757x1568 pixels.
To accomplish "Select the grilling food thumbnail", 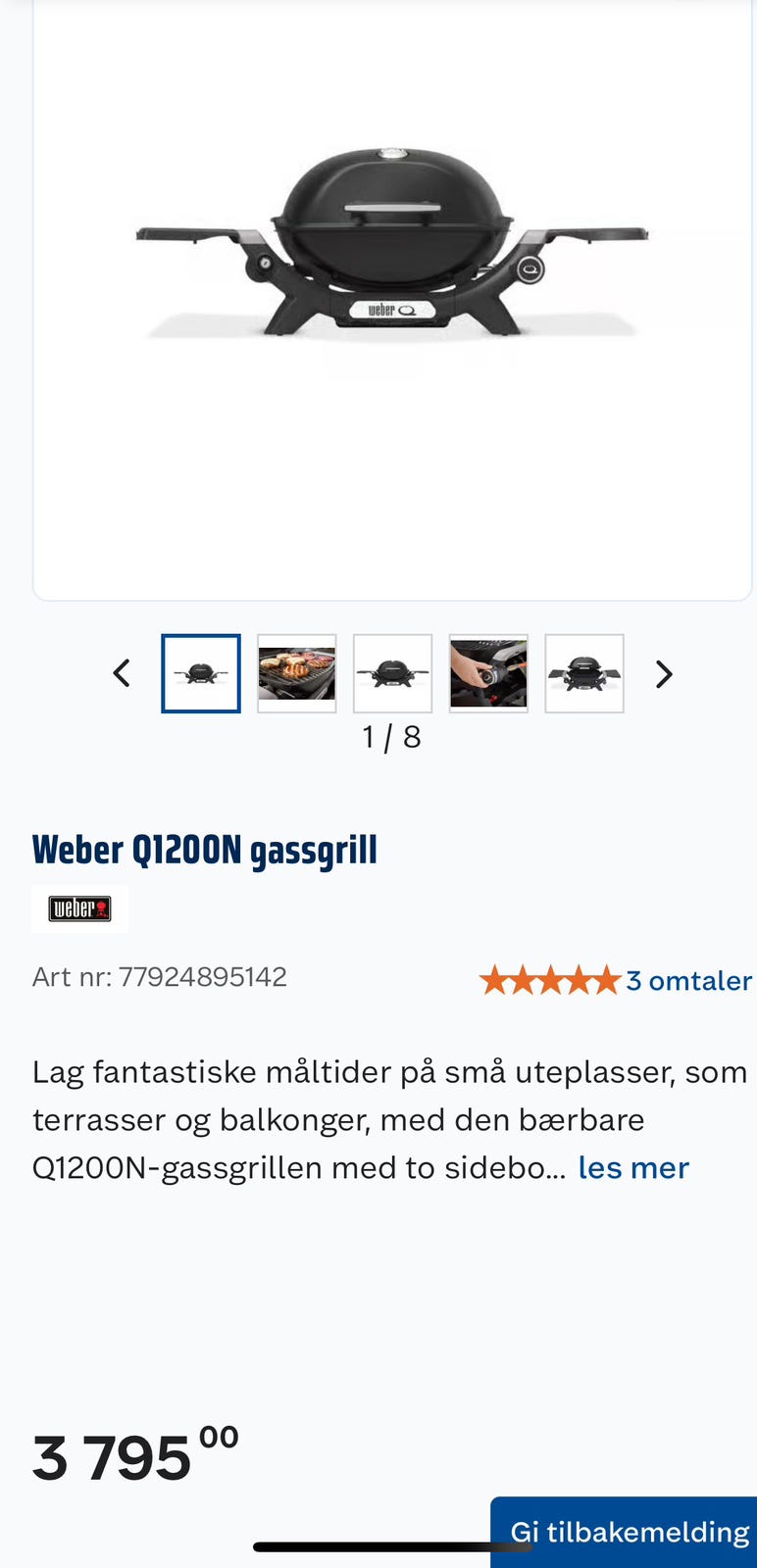I will [x=297, y=673].
